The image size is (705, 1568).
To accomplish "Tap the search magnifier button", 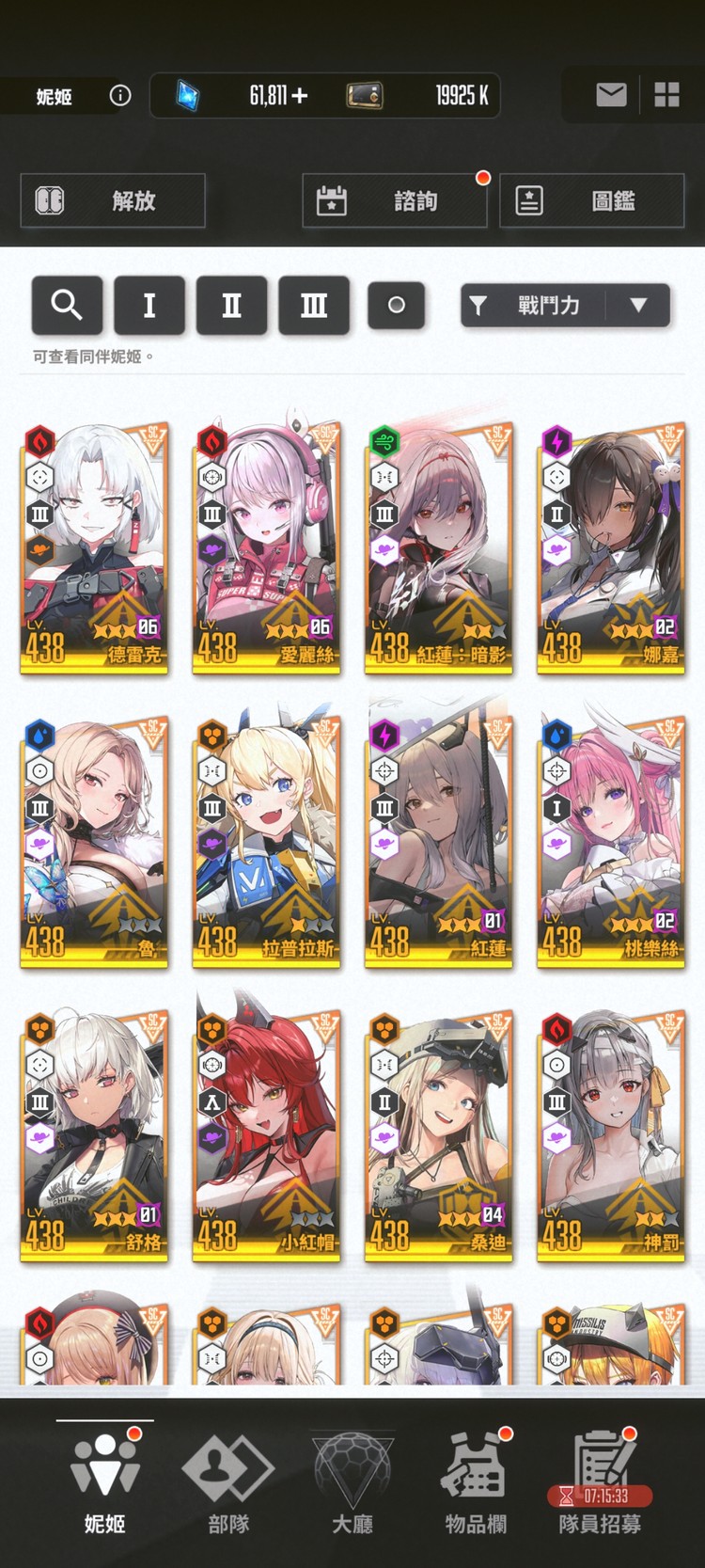I will coord(67,305).
